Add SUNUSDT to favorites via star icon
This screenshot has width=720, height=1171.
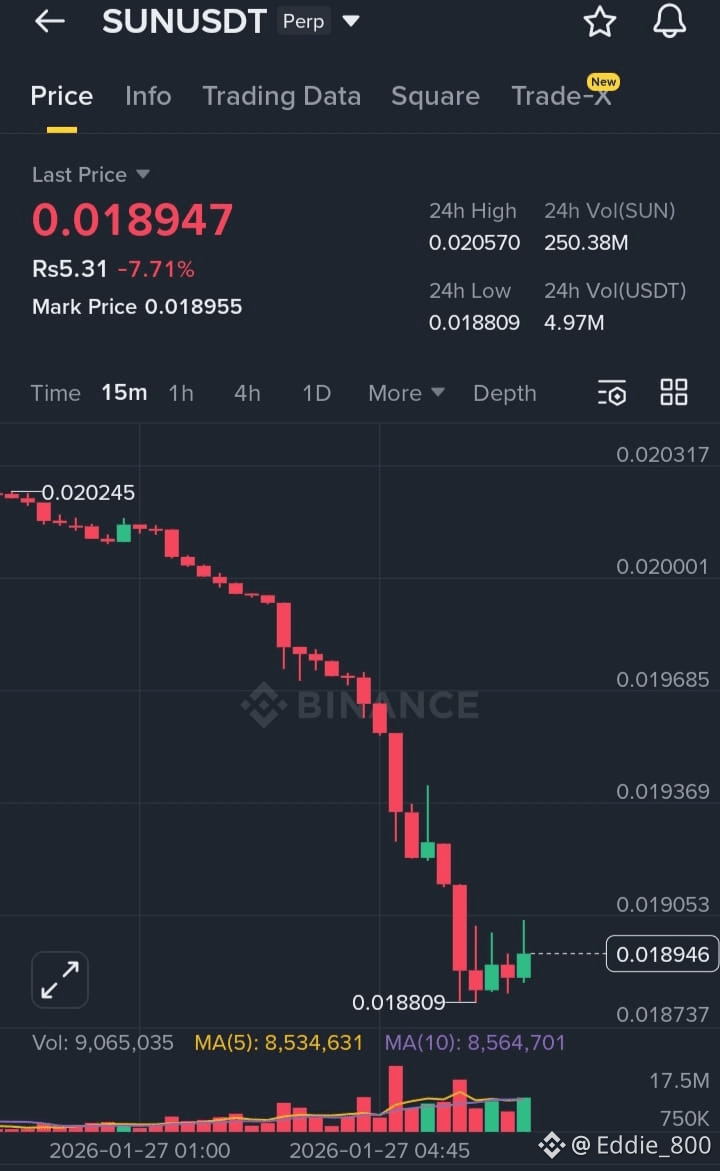(599, 21)
